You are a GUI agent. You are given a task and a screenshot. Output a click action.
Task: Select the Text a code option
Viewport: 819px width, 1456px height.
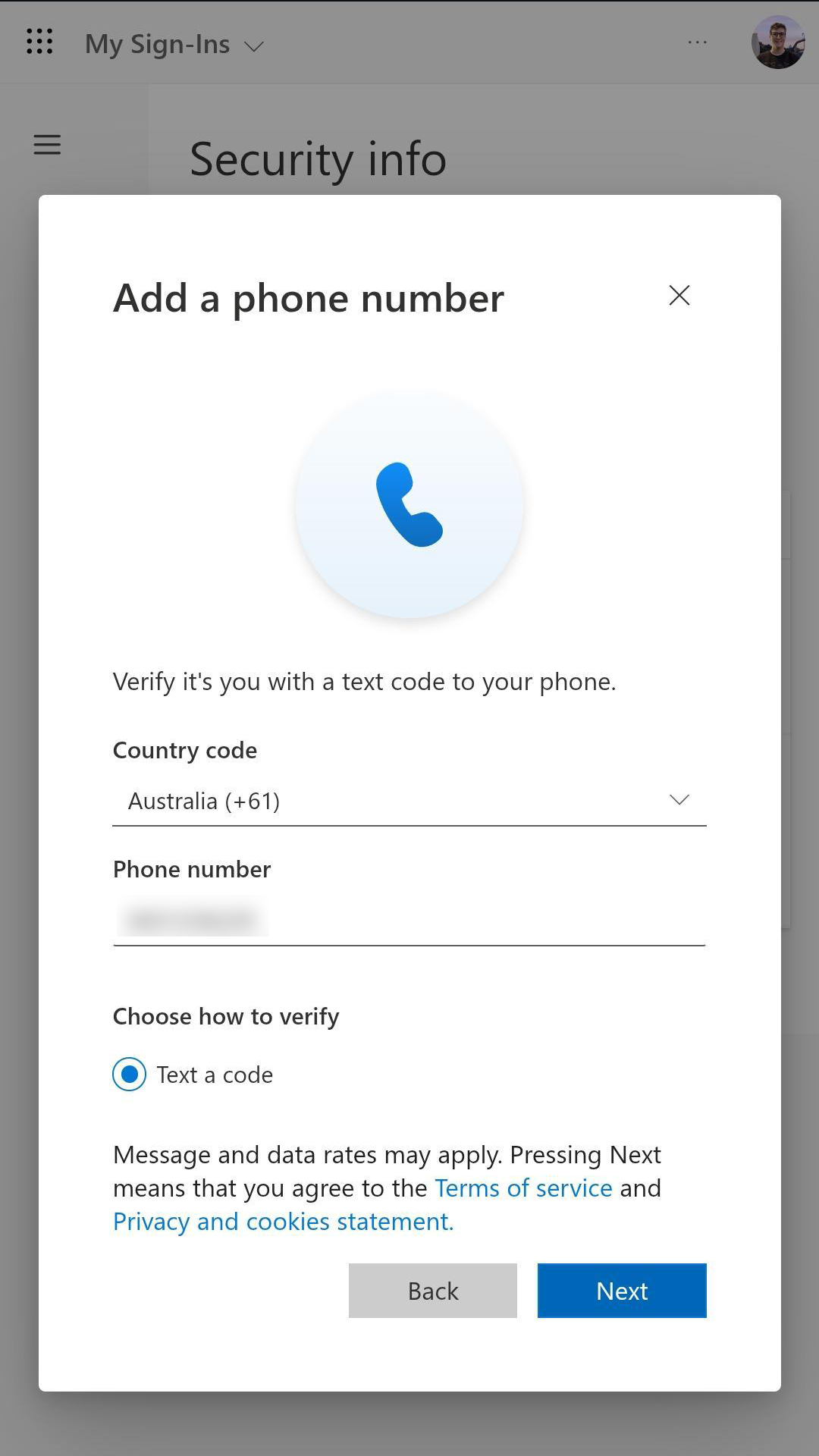pos(130,1075)
